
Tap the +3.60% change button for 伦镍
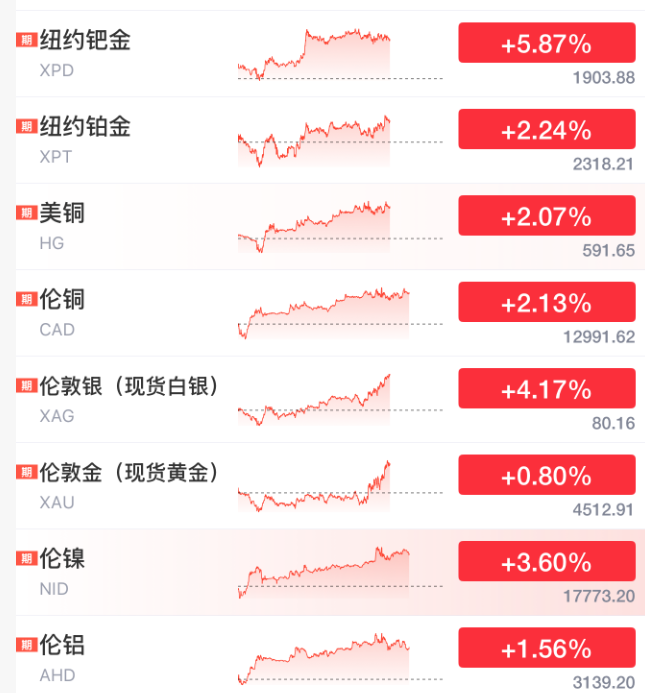547,561
